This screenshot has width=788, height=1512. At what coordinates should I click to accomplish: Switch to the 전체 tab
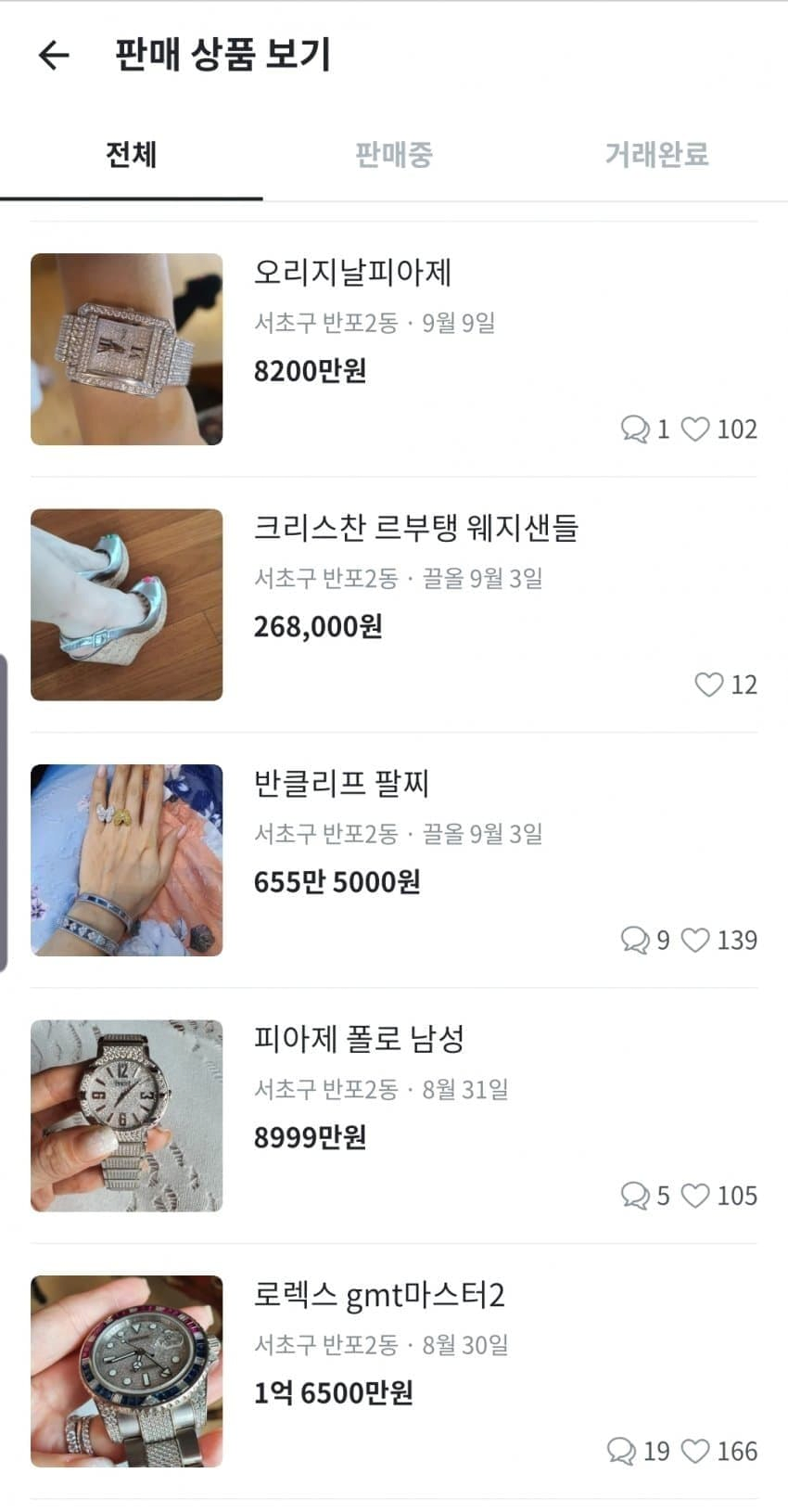coord(131,154)
